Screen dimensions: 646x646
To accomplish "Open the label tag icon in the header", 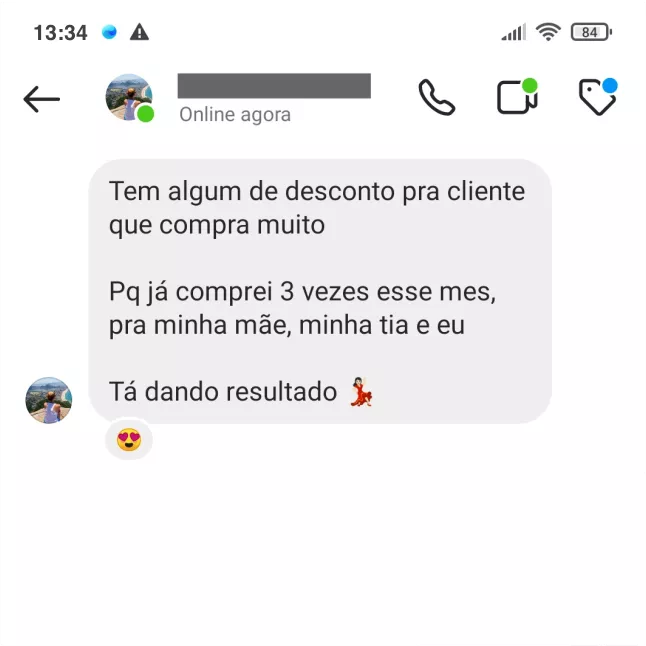I will point(597,98).
